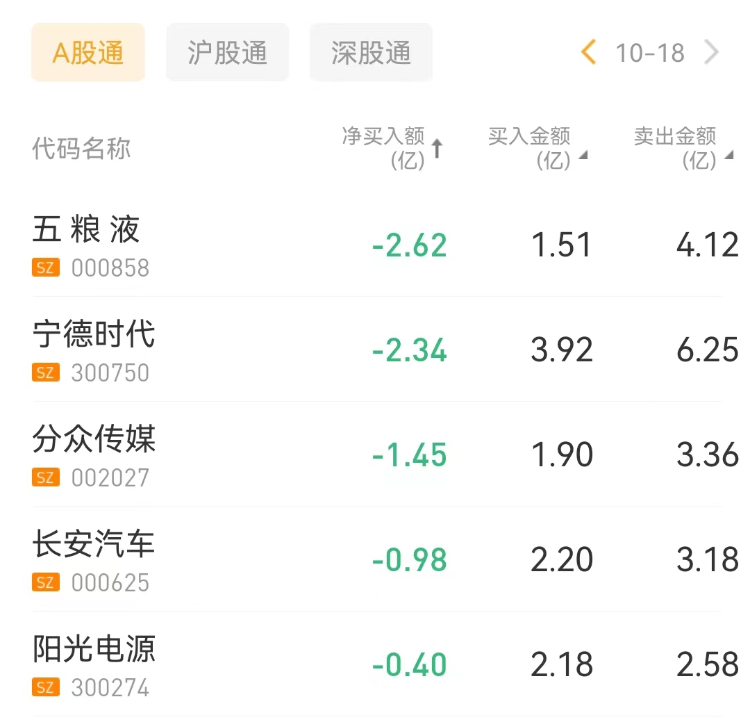View 分众传媒 stock row
The height and width of the screenshot is (722, 750).
[94, 454]
